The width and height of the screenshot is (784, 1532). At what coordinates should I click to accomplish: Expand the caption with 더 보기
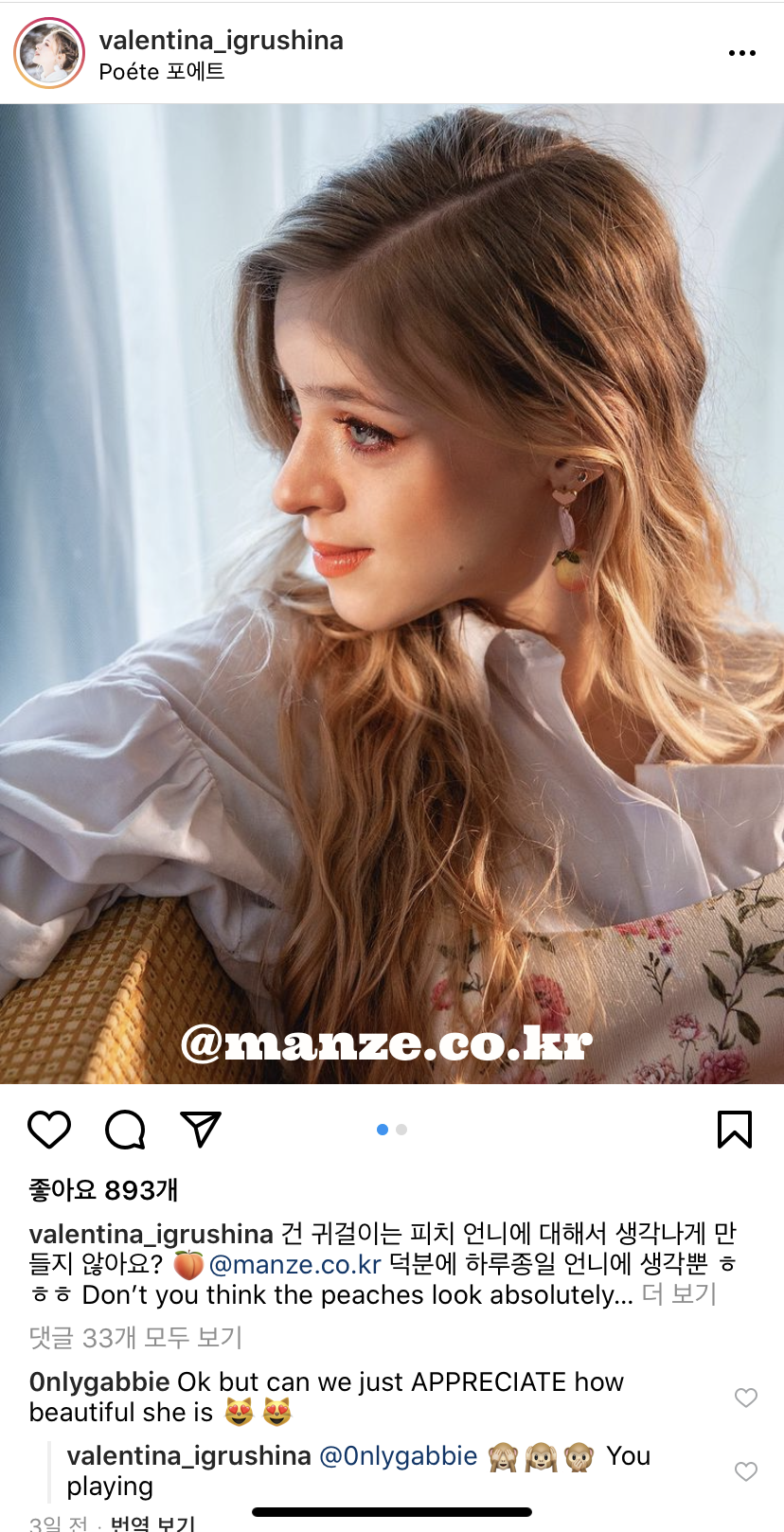coord(679,1294)
